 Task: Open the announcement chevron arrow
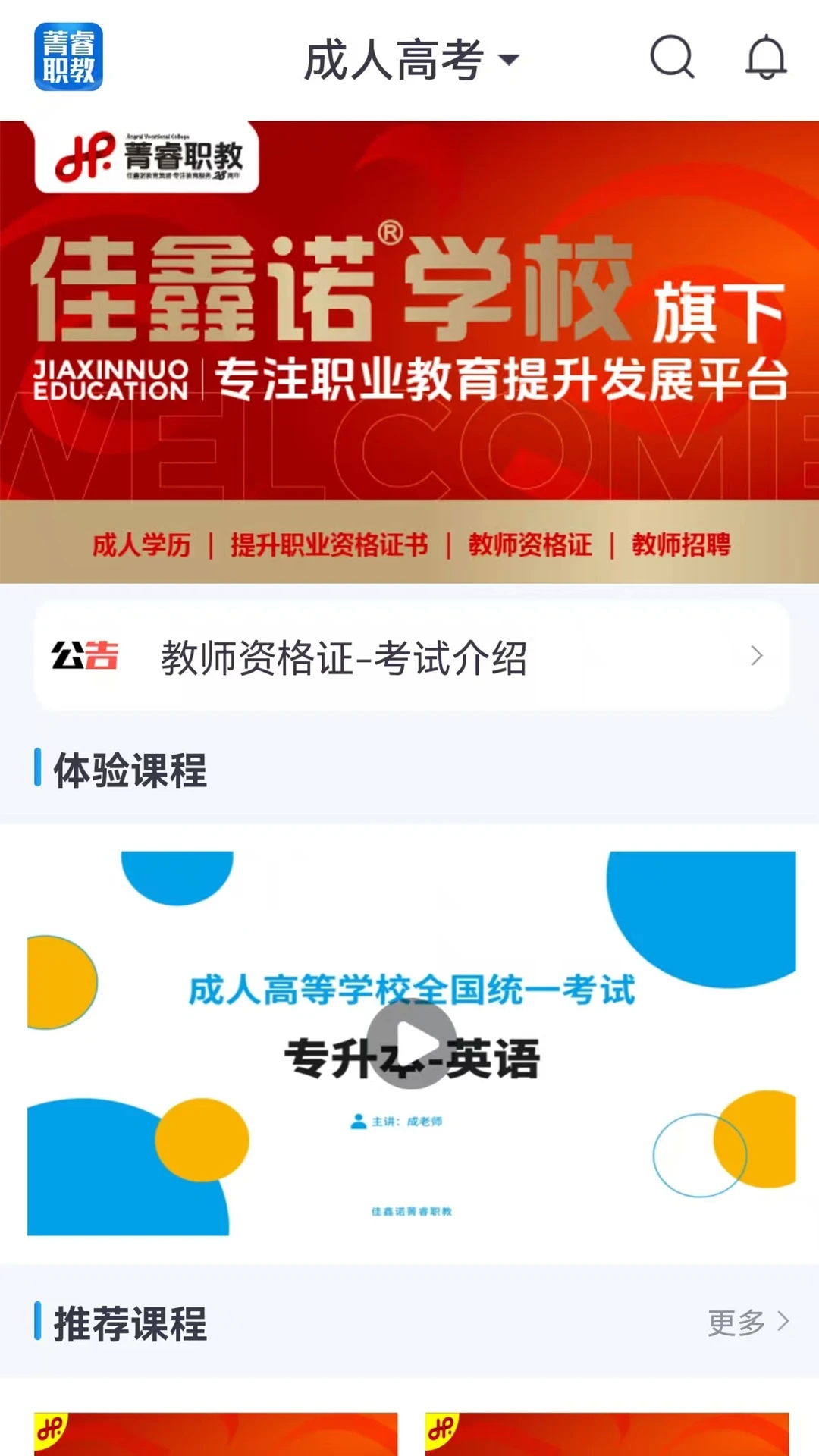[756, 657]
